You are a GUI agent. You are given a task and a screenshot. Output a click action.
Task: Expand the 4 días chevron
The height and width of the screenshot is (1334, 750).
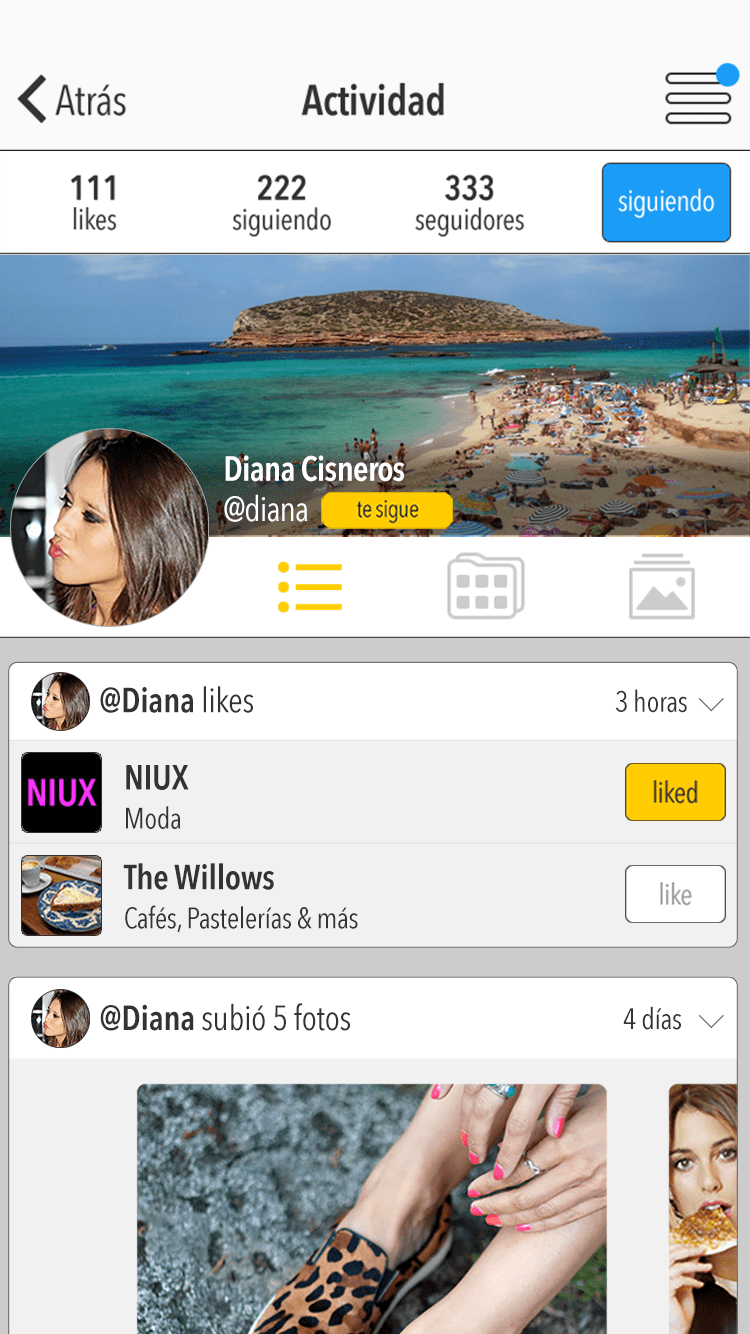[711, 1021]
